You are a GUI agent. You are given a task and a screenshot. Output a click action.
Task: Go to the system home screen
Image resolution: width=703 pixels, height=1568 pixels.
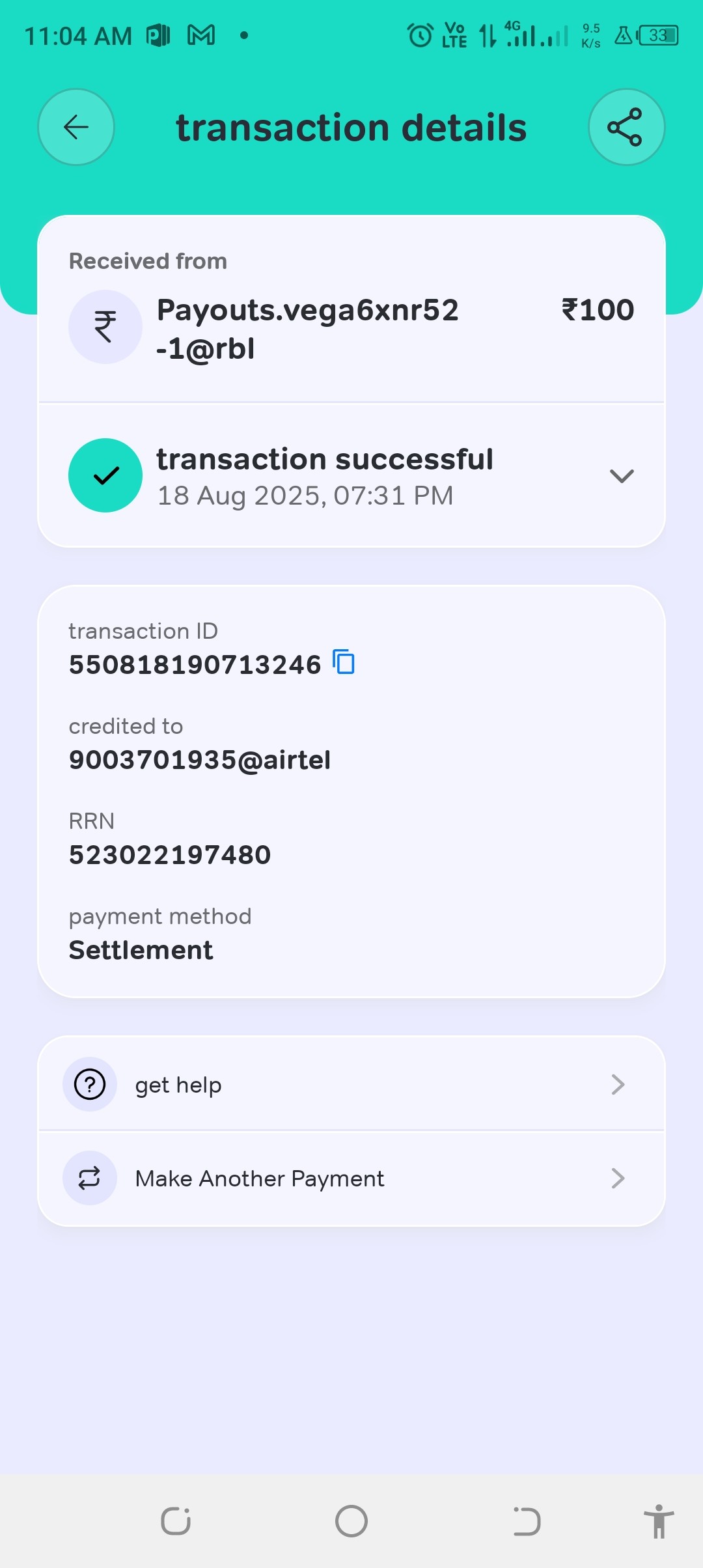(x=351, y=1521)
